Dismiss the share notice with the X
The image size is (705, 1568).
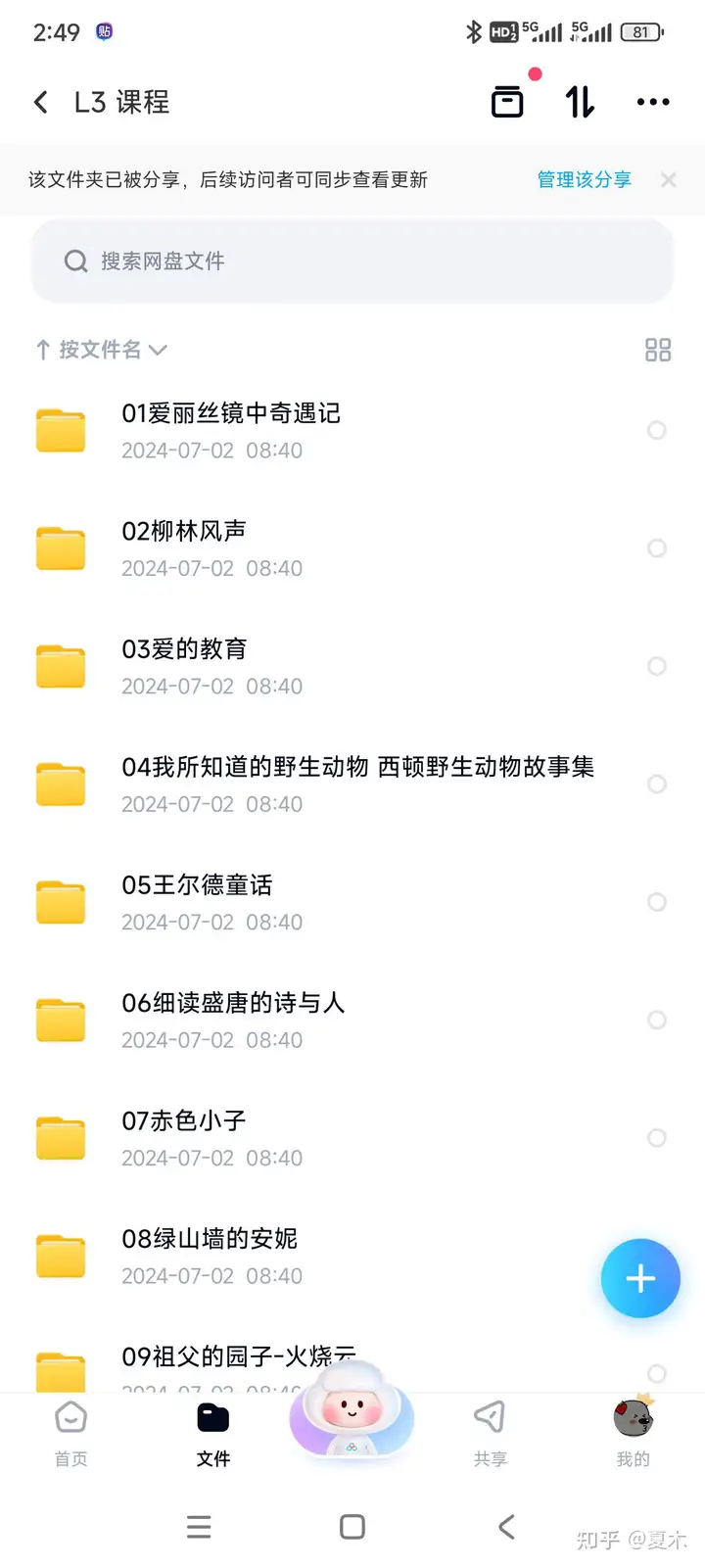pyautogui.click(x=668, y=179)
